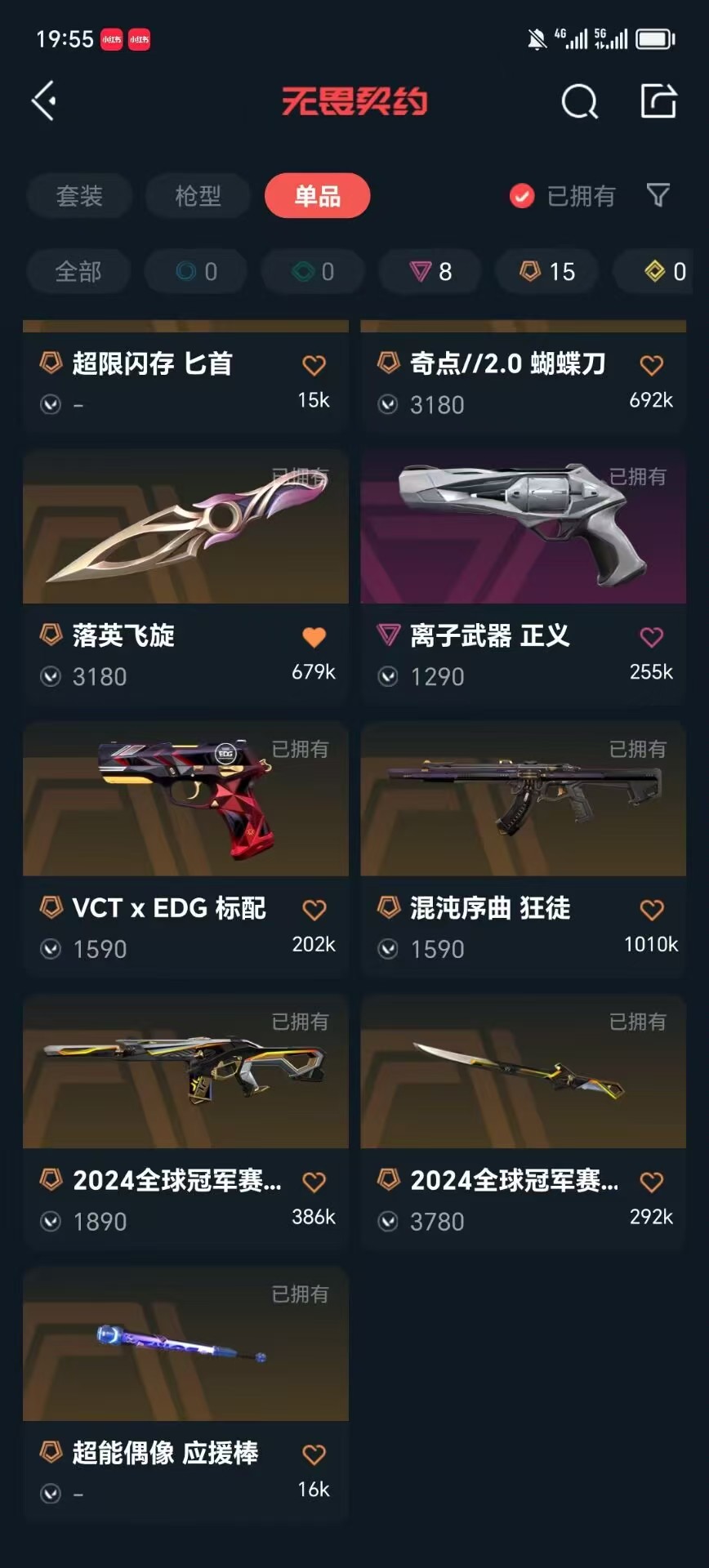
Task: Filter by the chip showing 15
Action: point(547,271)
